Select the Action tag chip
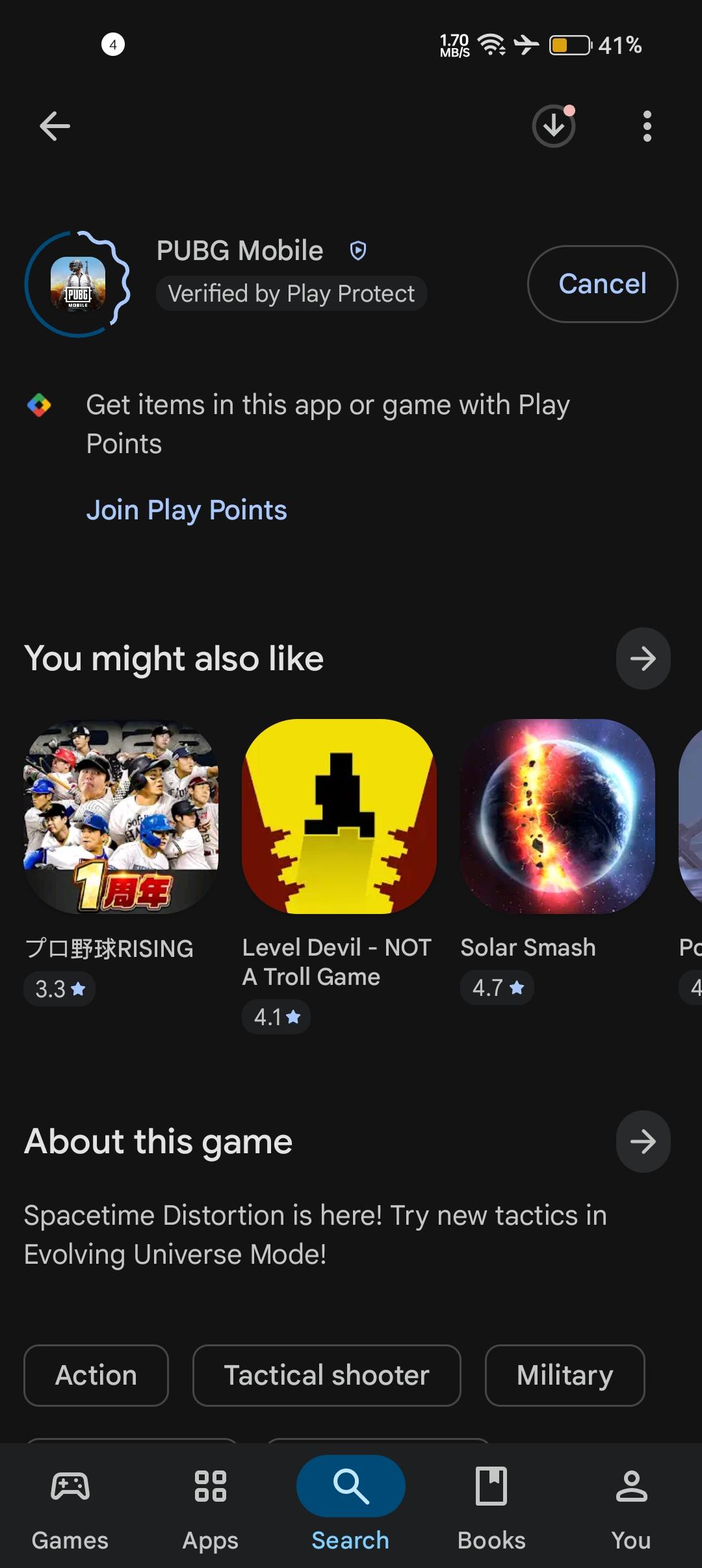 click(96, 1375)
